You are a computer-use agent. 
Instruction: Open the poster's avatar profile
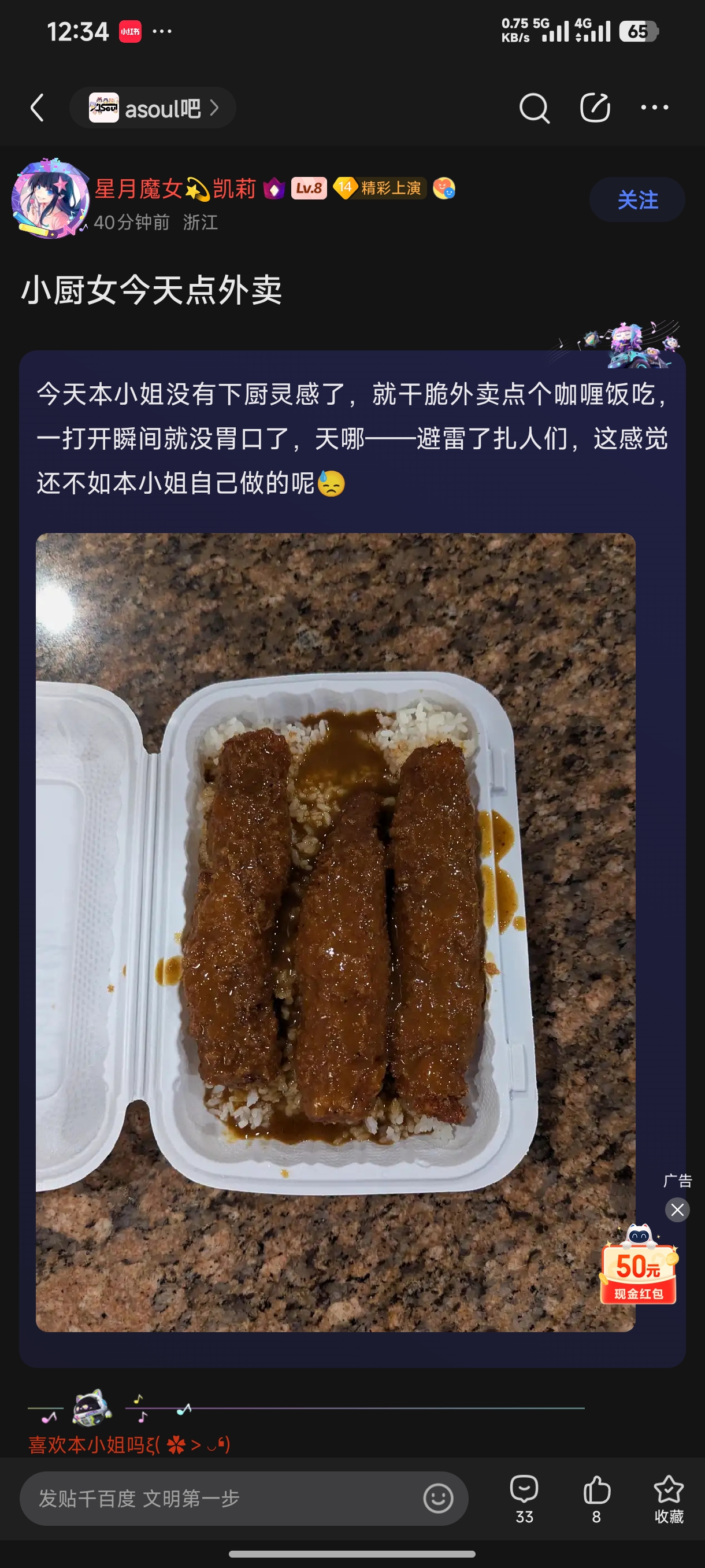50,199
